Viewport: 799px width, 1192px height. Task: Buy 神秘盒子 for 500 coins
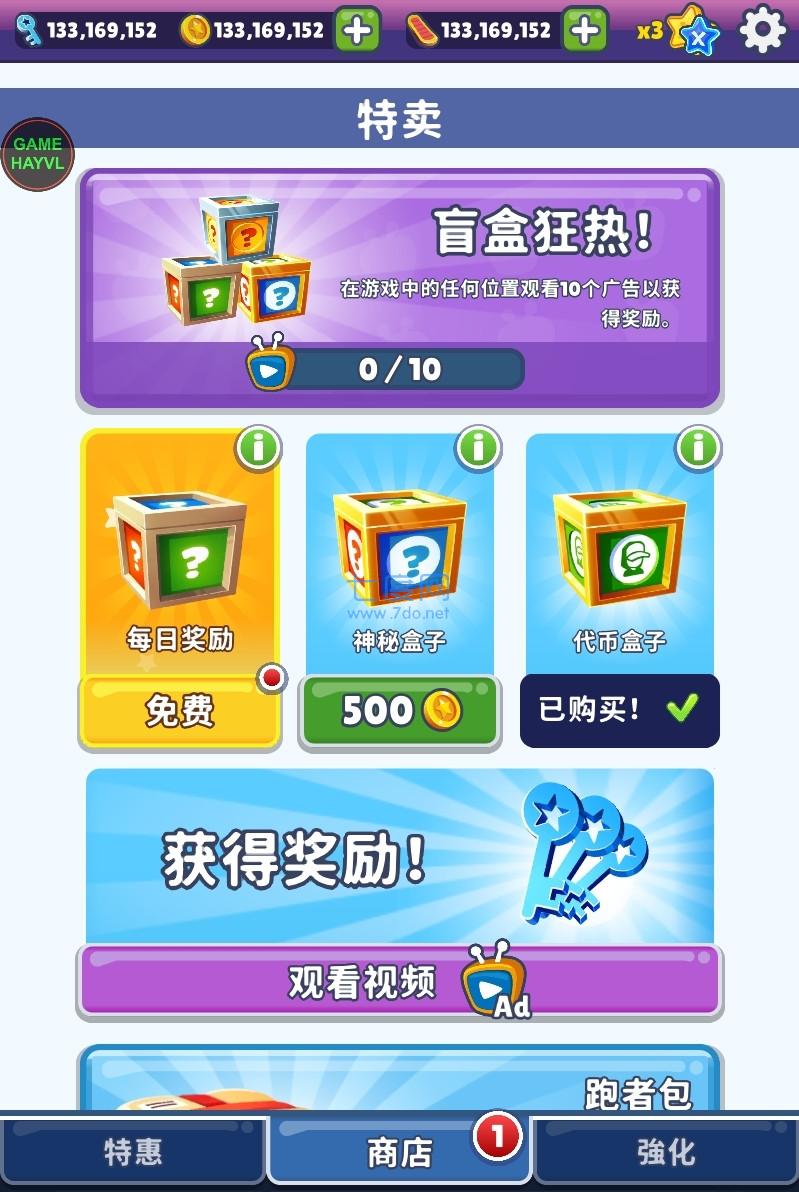[x=399, y=711]
